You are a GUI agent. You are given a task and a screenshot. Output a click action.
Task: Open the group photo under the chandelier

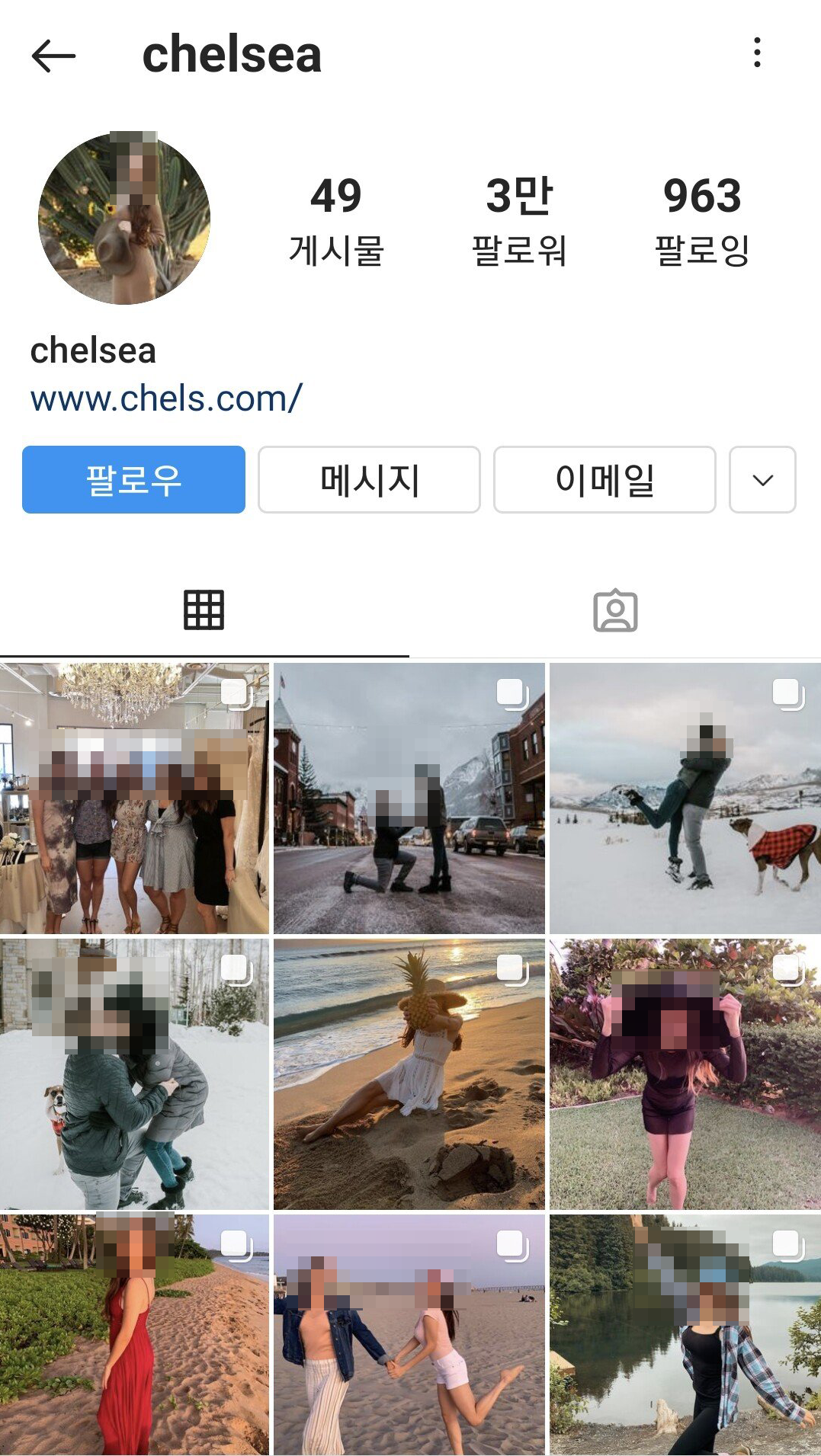pyautogui.click(x=134, y=798)
